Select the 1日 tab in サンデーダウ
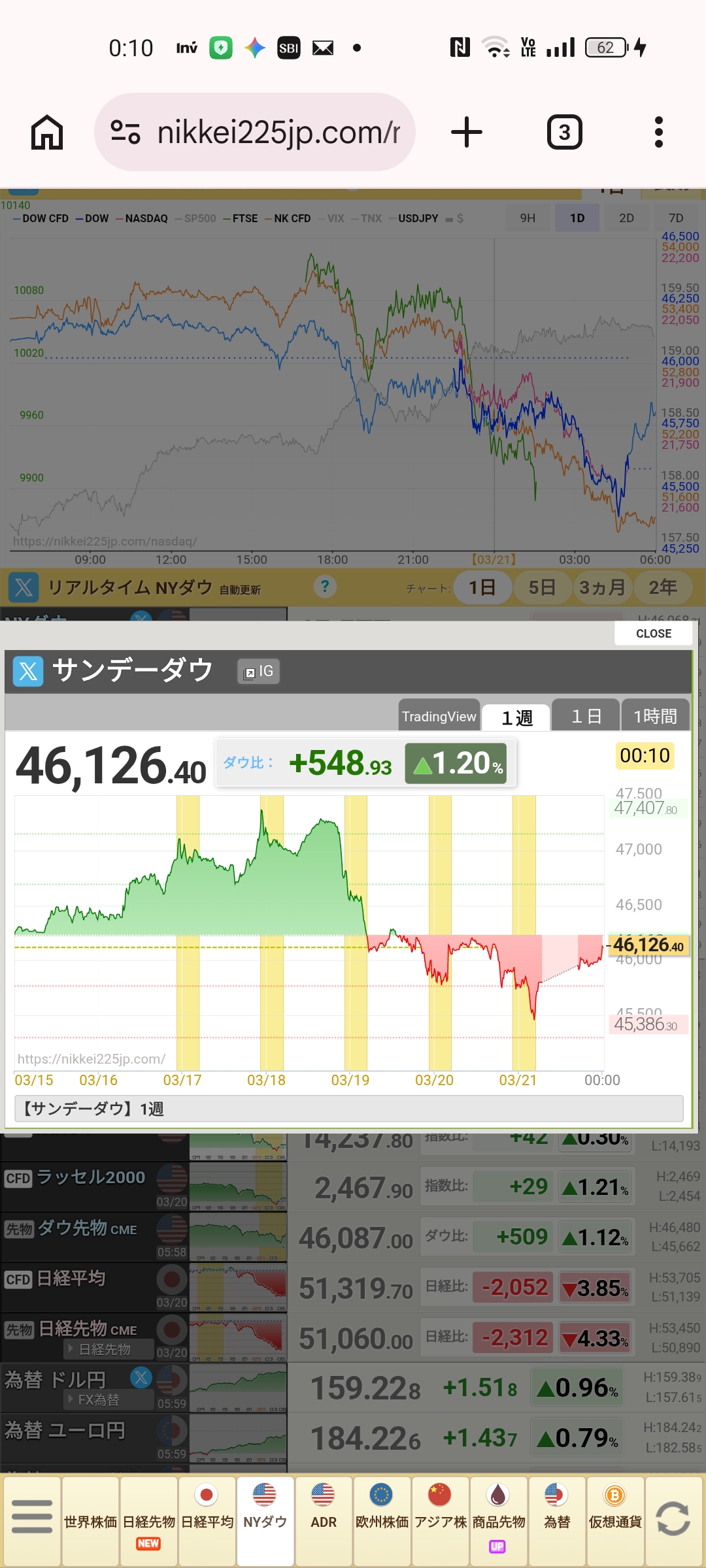This screenshot has width=706, height=1568. (x=586, y=716)
